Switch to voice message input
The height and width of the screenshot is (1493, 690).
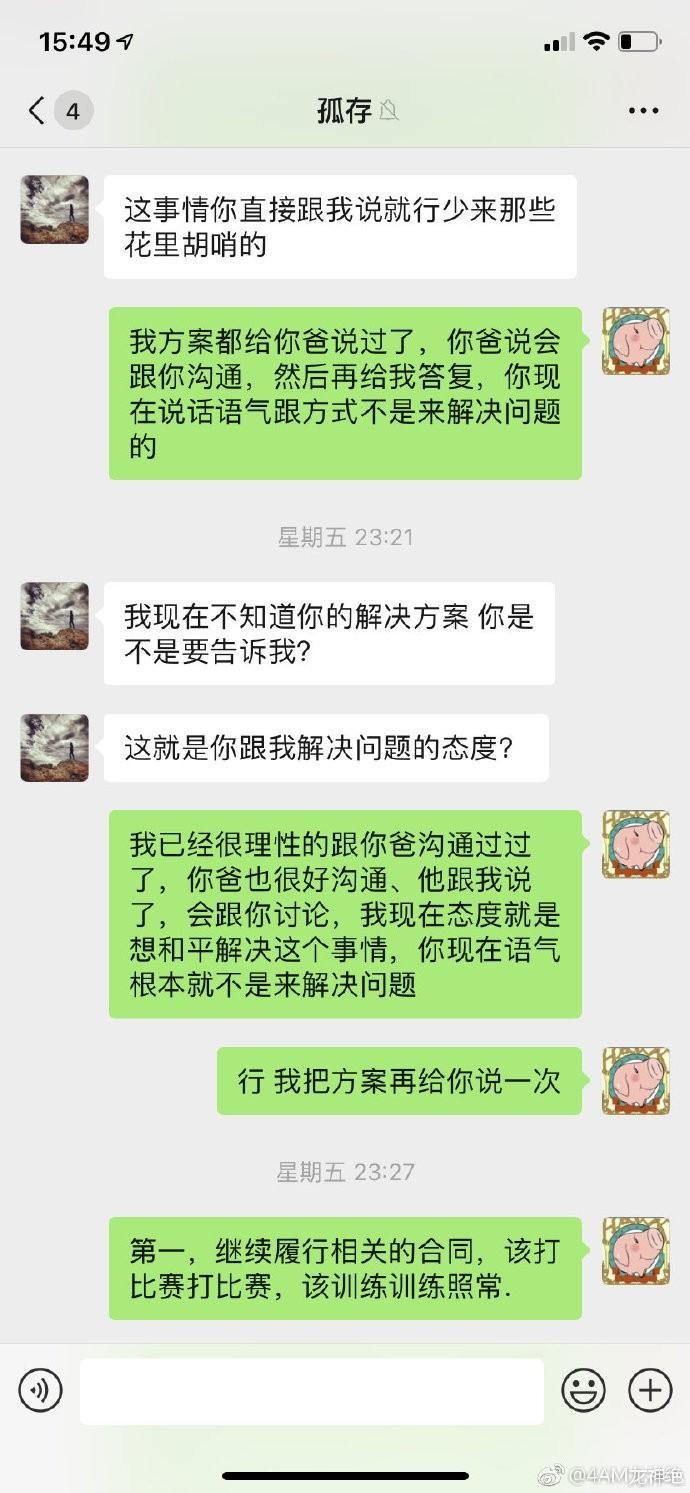[41, 1390]
